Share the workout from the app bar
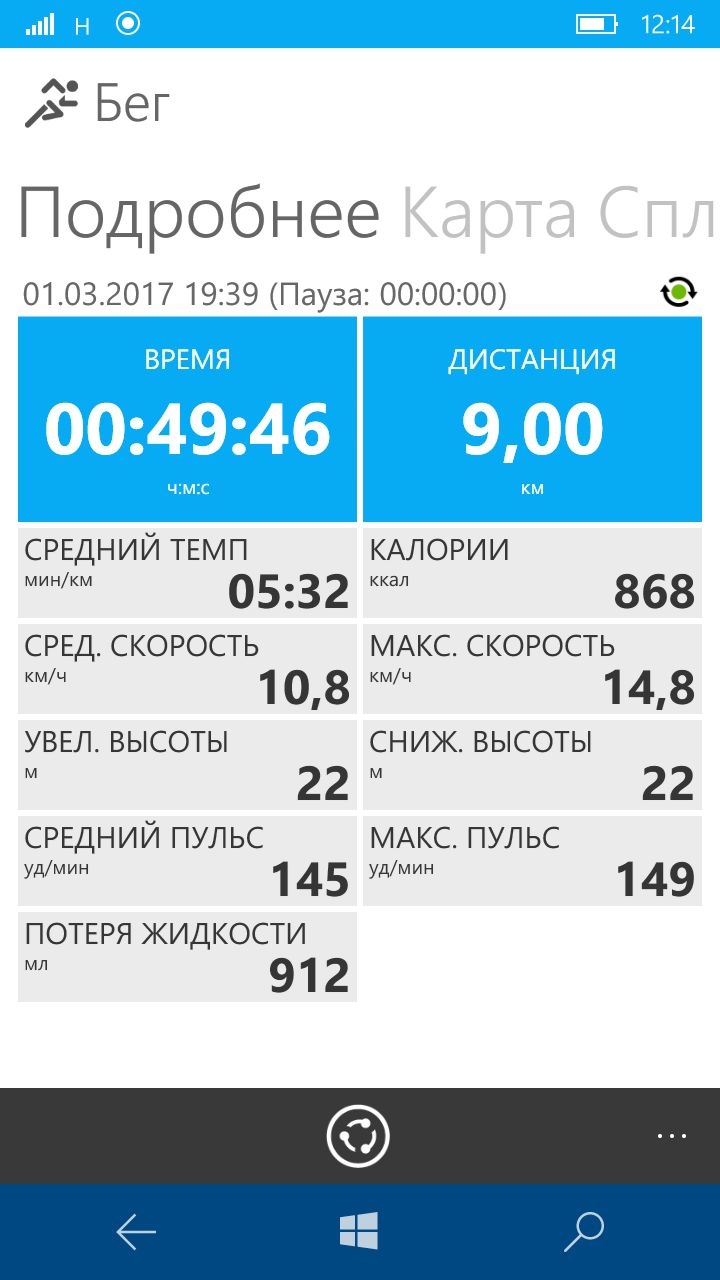The image size is (720, 1280). 358,1136
